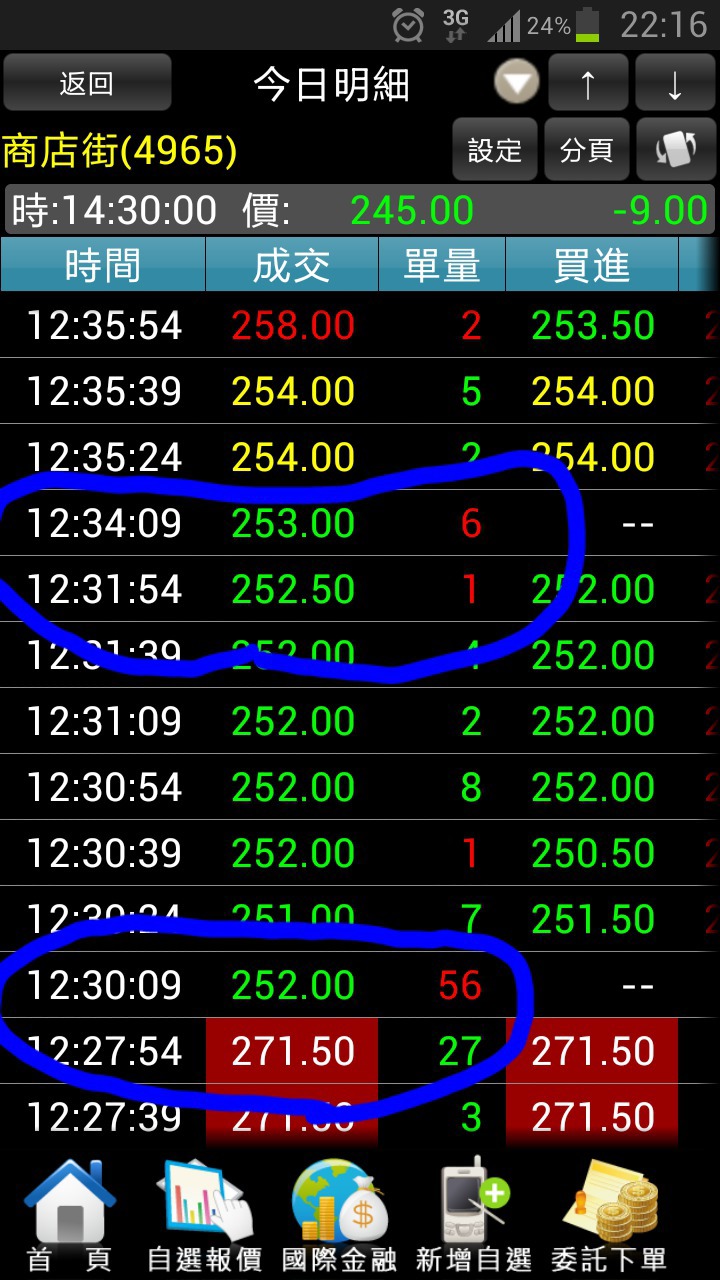
Task: Open the 委託下單 order tab
Action: [x=608, y=1216]
